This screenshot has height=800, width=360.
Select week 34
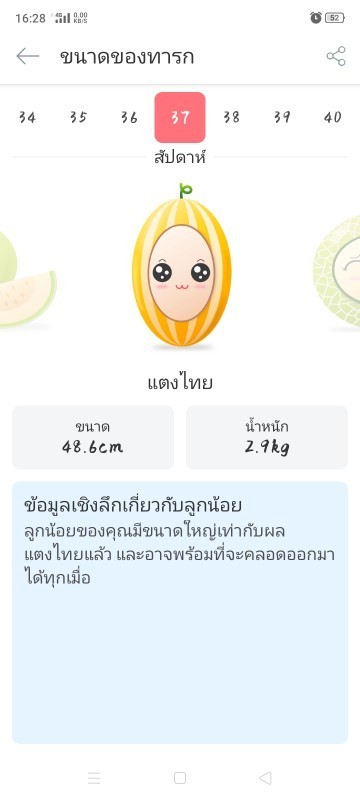[x=27, y=117]
